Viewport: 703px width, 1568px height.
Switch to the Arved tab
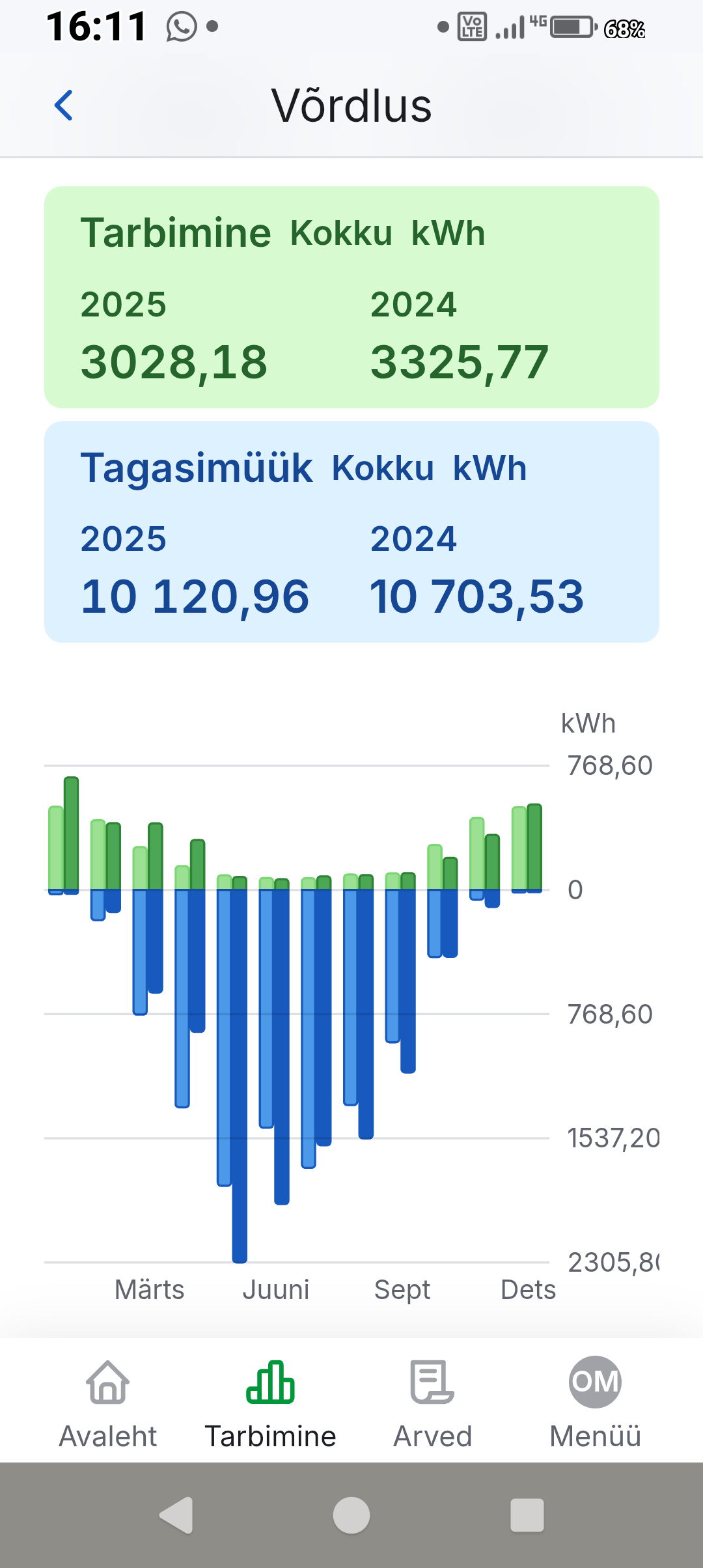[x=432, y=1401]
